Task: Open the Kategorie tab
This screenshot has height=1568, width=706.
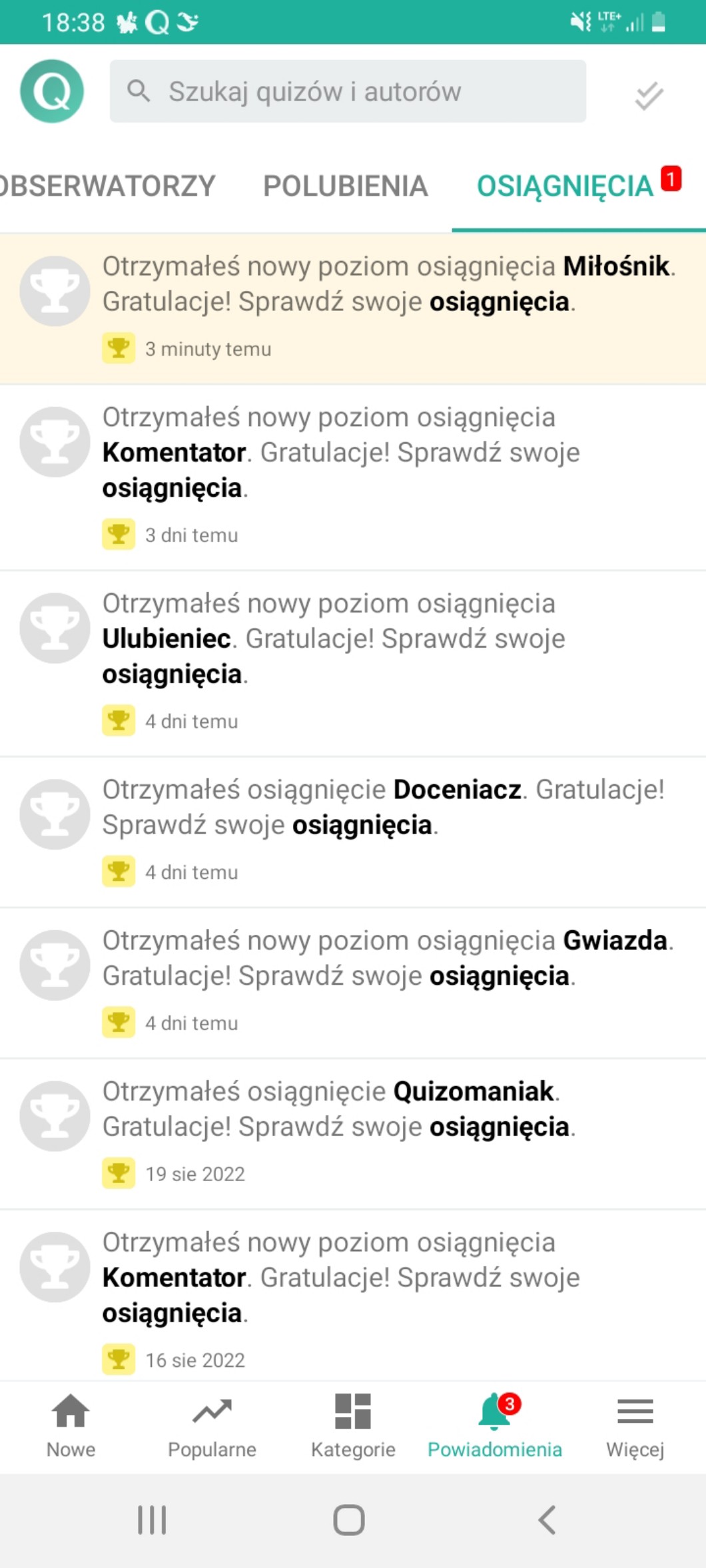Action: (353, 1426)
